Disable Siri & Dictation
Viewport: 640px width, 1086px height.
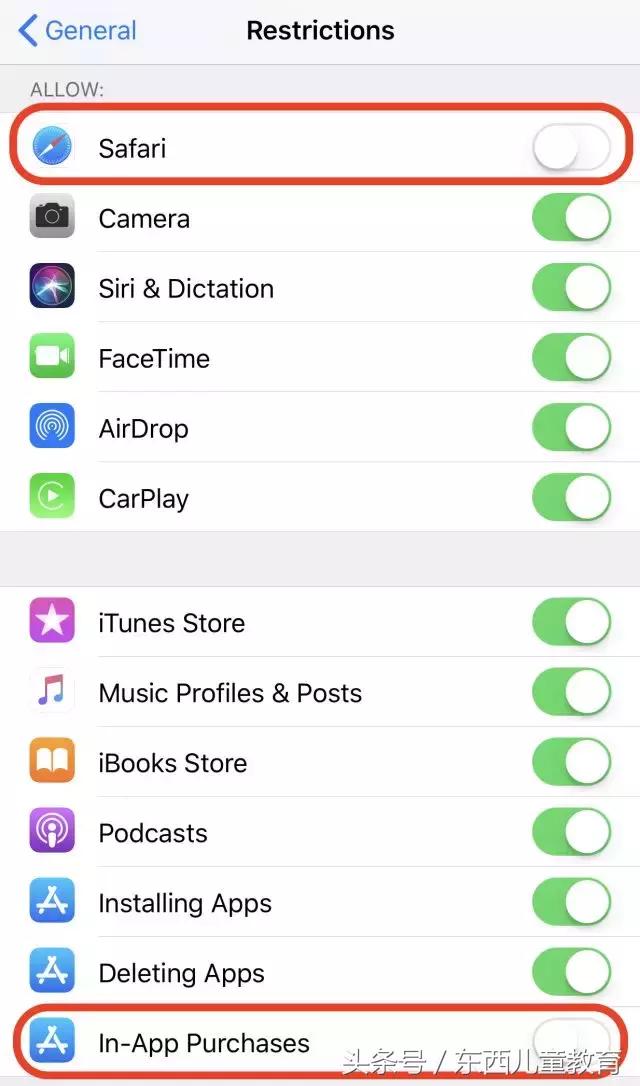(571, 288)
